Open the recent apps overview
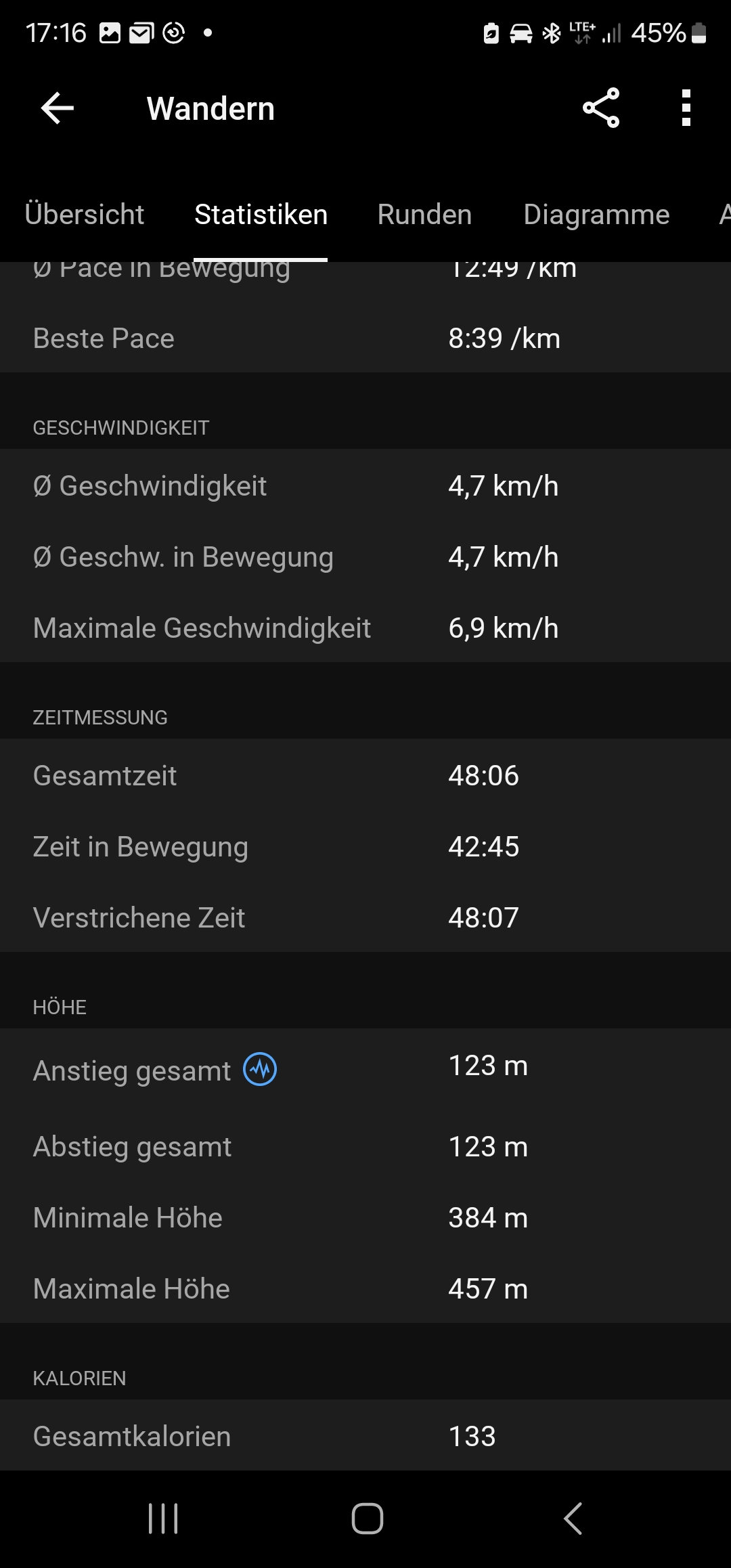This screenshot has width=731, height=1568. coord(163,1518)
